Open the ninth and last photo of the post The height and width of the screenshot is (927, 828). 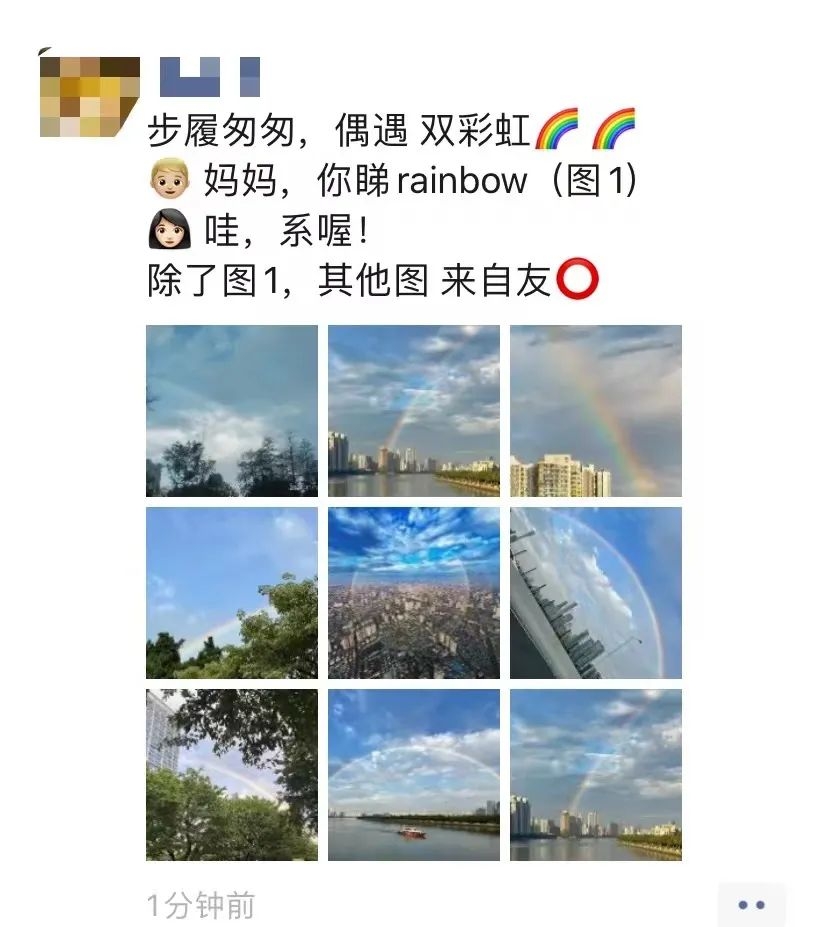596,775
